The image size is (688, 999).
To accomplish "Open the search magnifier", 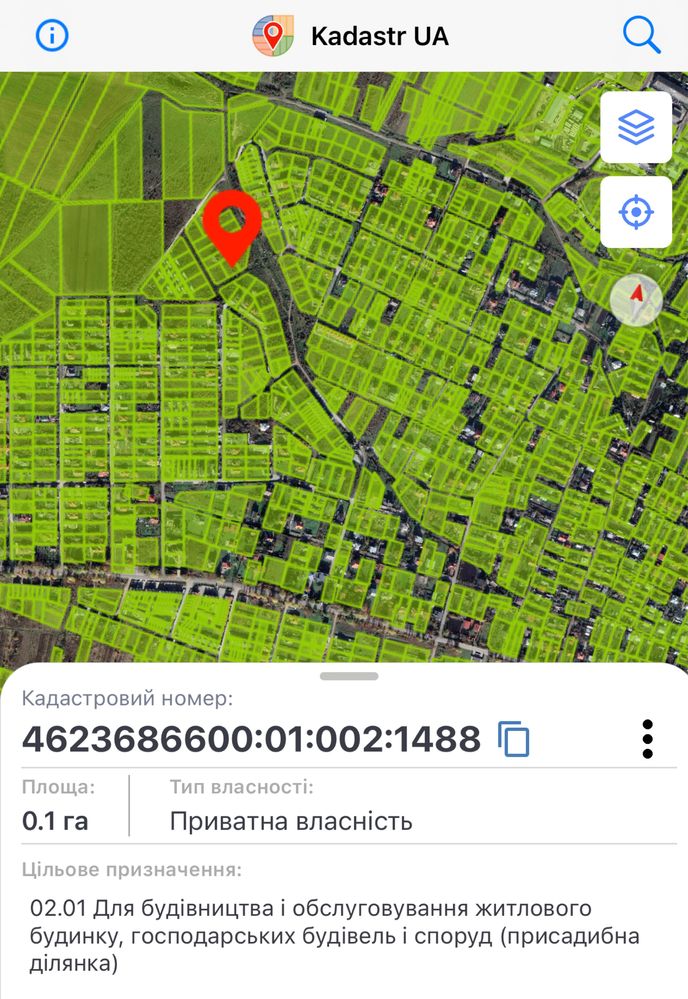I will click(x=641, y=36).
